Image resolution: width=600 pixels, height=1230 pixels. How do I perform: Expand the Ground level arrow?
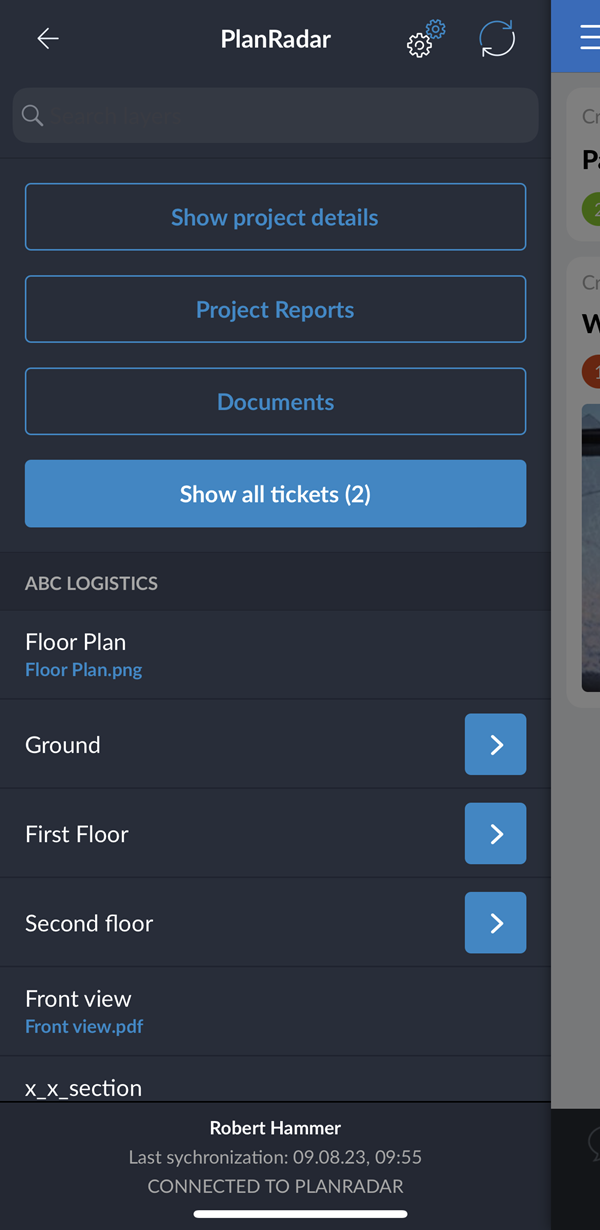click(495, 744)
